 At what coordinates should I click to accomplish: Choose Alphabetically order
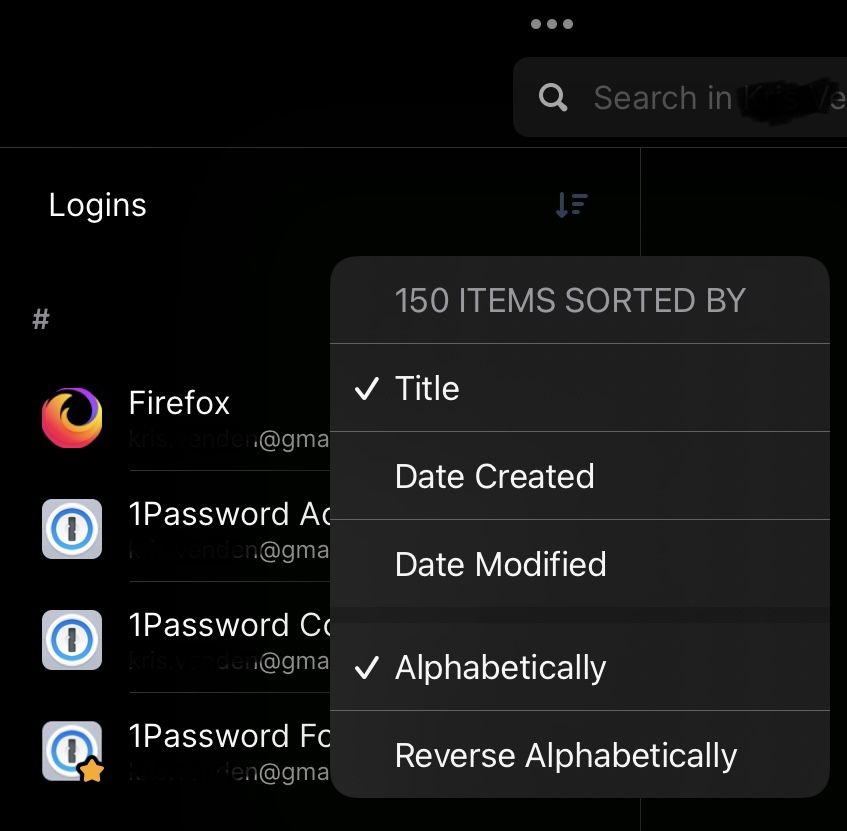coord(580,667)
